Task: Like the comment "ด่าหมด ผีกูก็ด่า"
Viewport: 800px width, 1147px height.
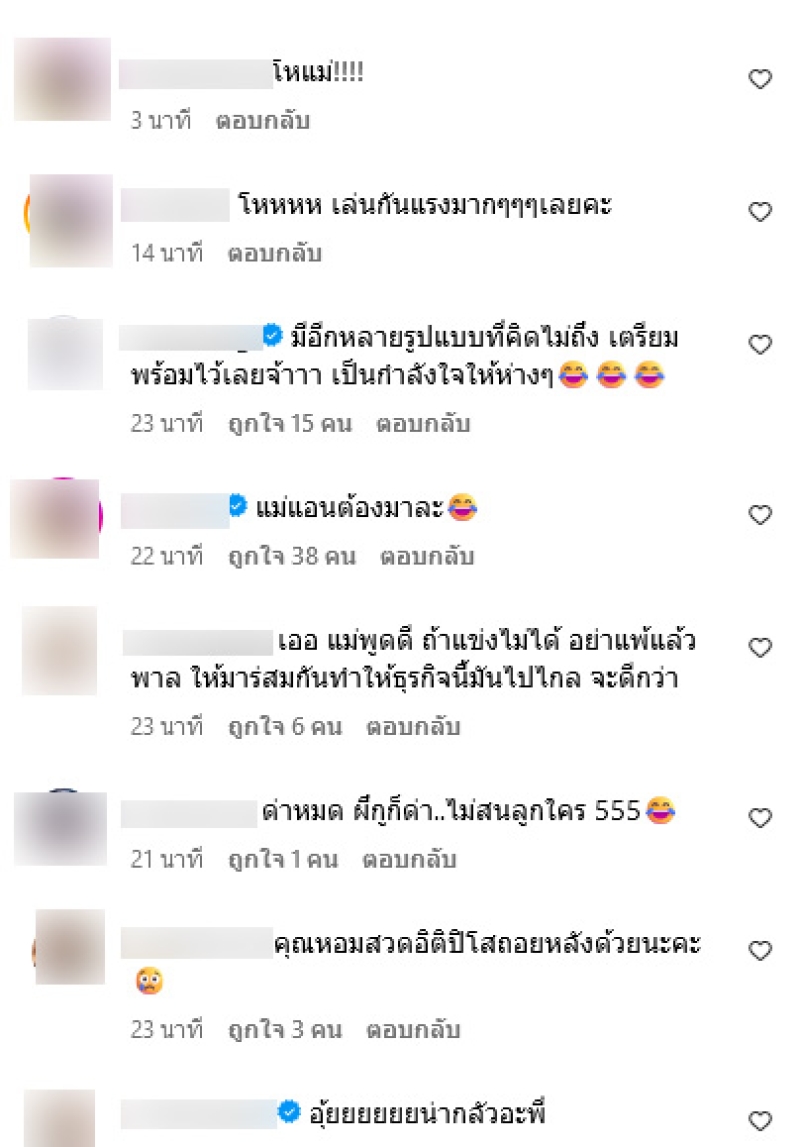Action: click(761, 818)
